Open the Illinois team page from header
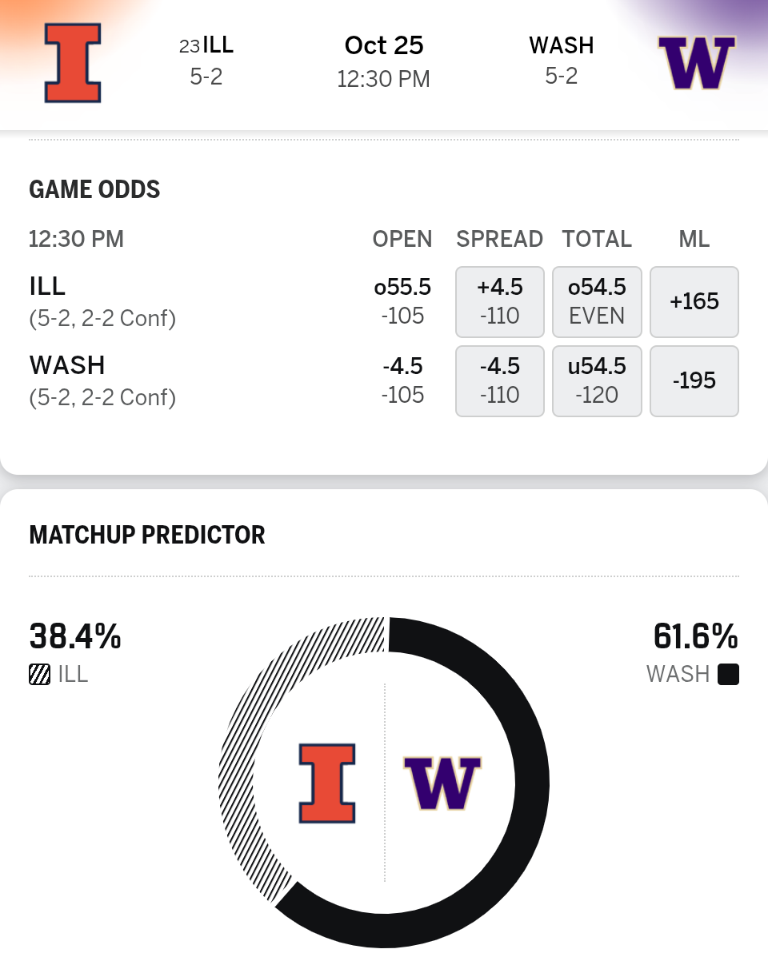 coord(73,61)
